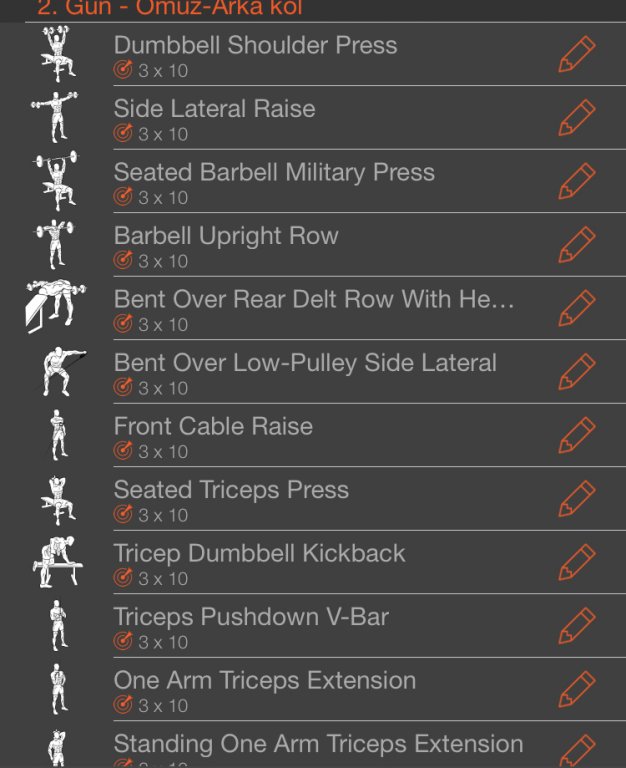This screenshot has height=768, width=626.
Task: View Seated Barbell Military Press details
Action: [274, 172]
